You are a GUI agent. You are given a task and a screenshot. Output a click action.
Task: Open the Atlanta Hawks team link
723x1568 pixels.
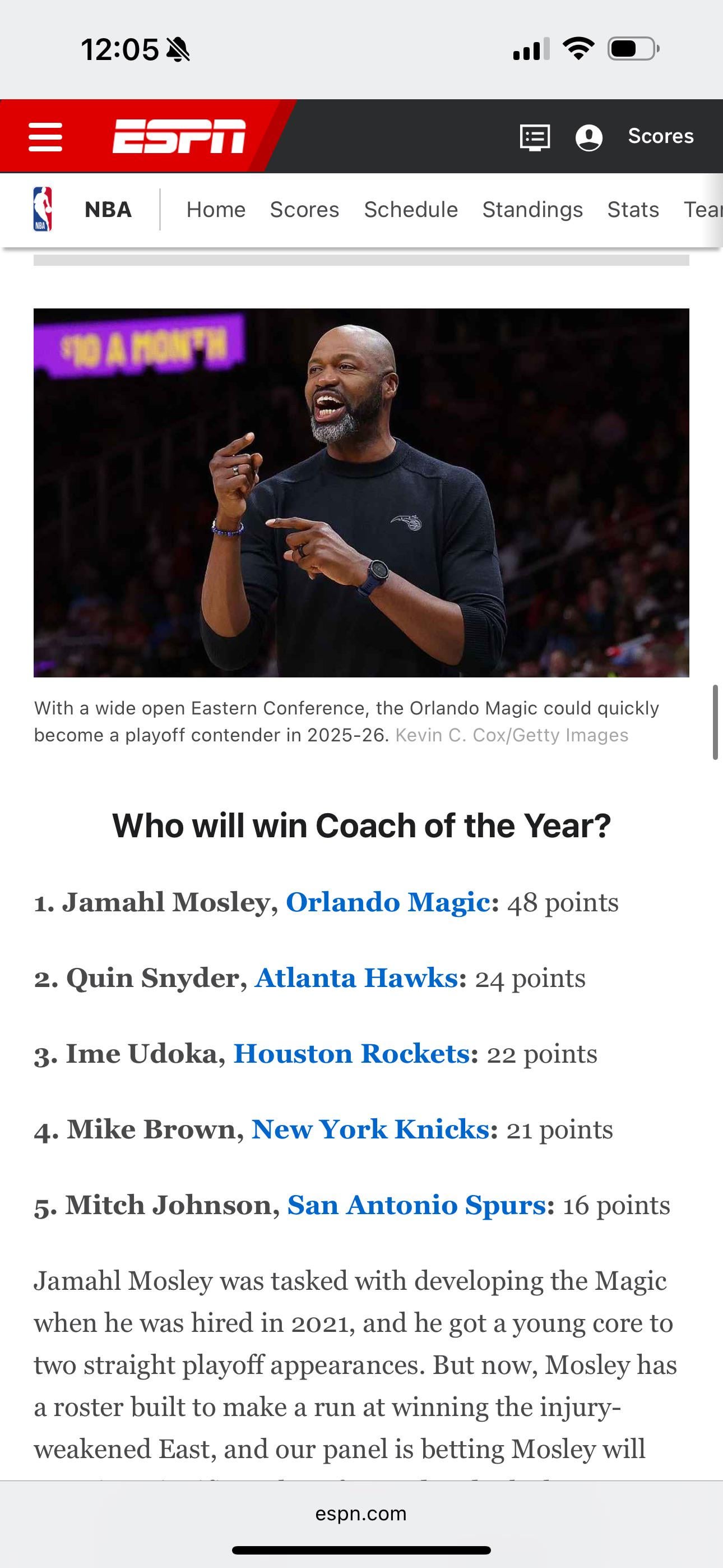(x=356, y=978)
